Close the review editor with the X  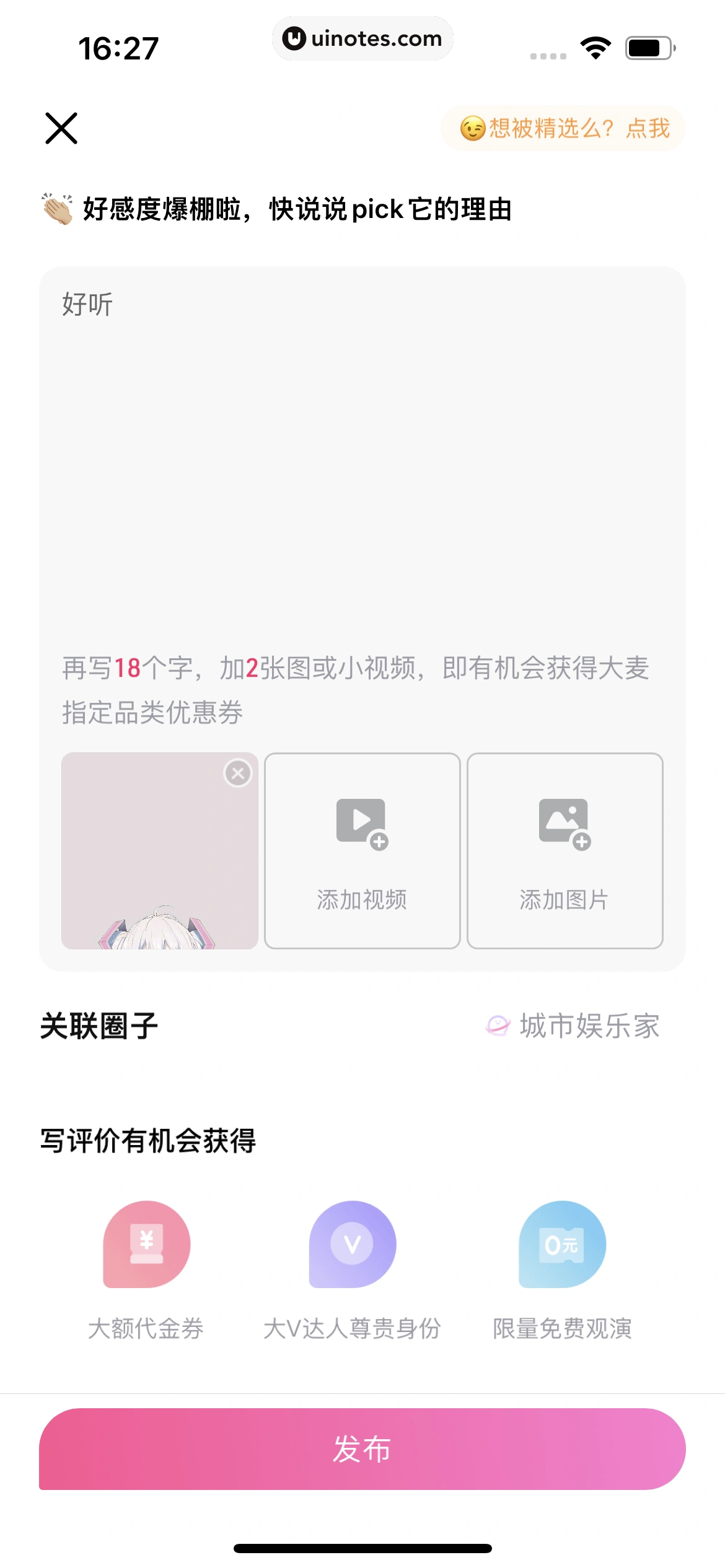tap(61, 128)
